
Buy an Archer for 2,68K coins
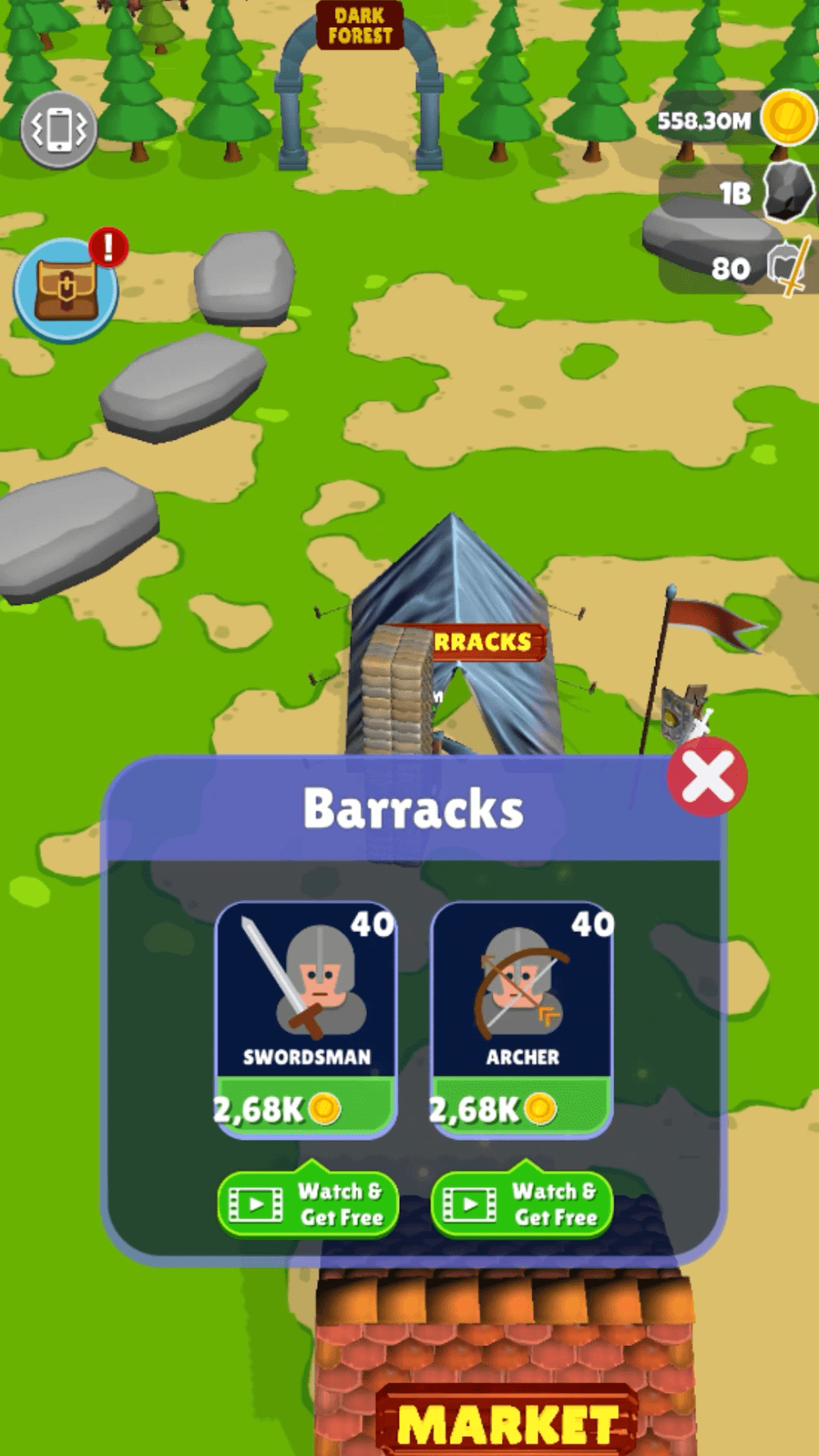(522, 1108)
